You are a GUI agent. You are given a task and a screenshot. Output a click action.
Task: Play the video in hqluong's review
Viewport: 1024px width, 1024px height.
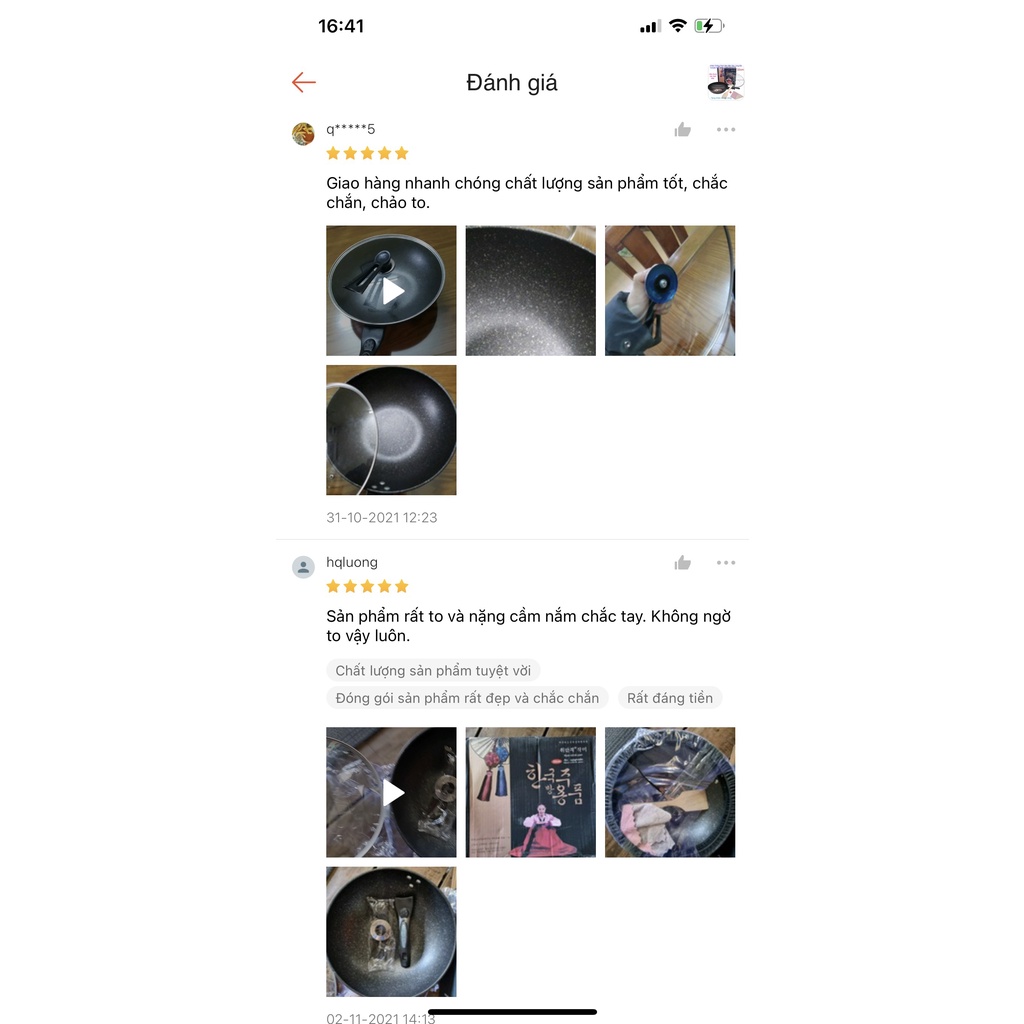coord(391,792)
